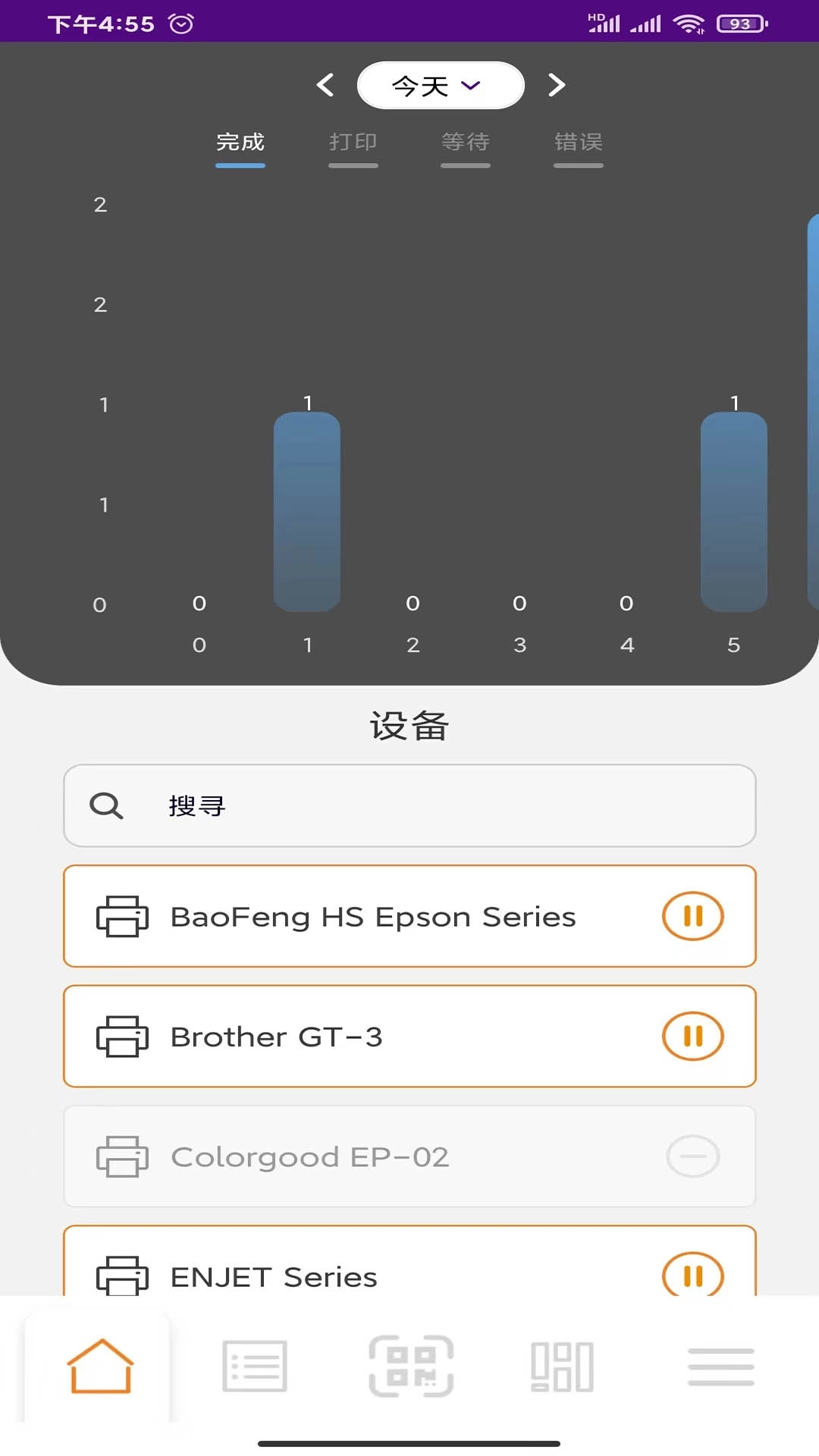Pause the Brother GT-3 printer
This screenshot has width=819, height=1456.
[x=693, y=1036]
